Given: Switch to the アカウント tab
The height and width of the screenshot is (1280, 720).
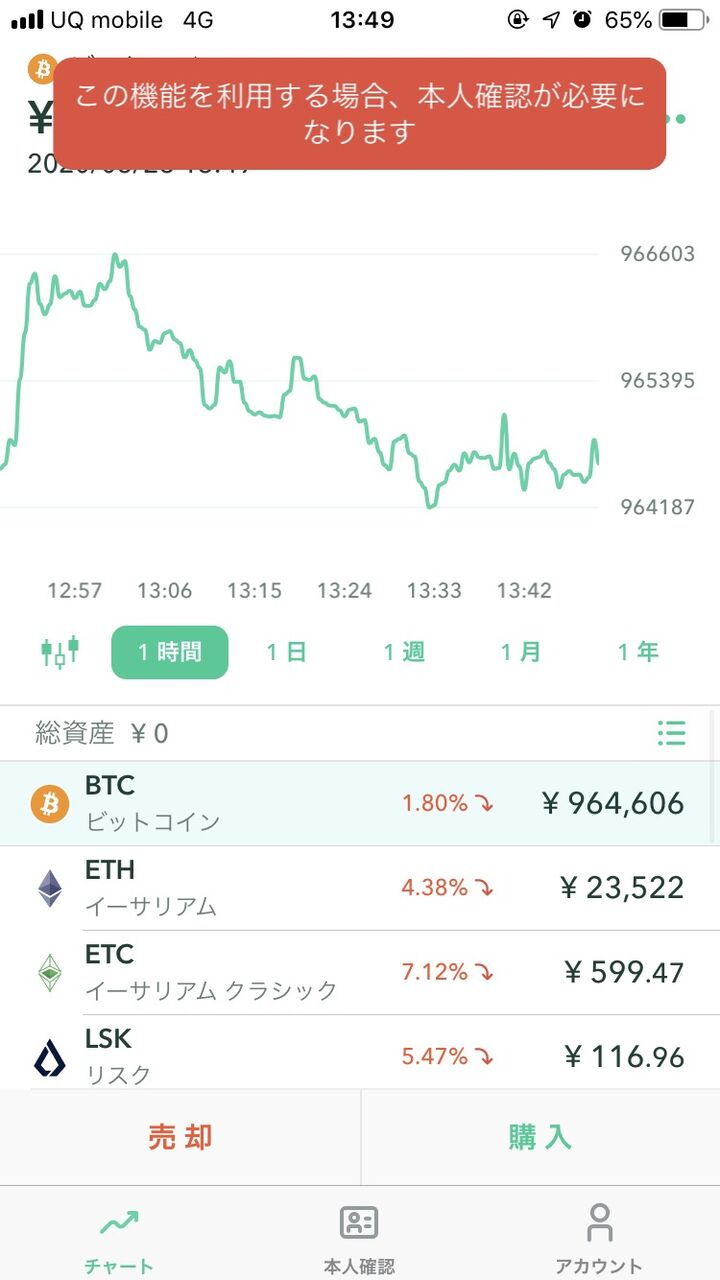Looking at the screenshot, I should (599, 1238).
